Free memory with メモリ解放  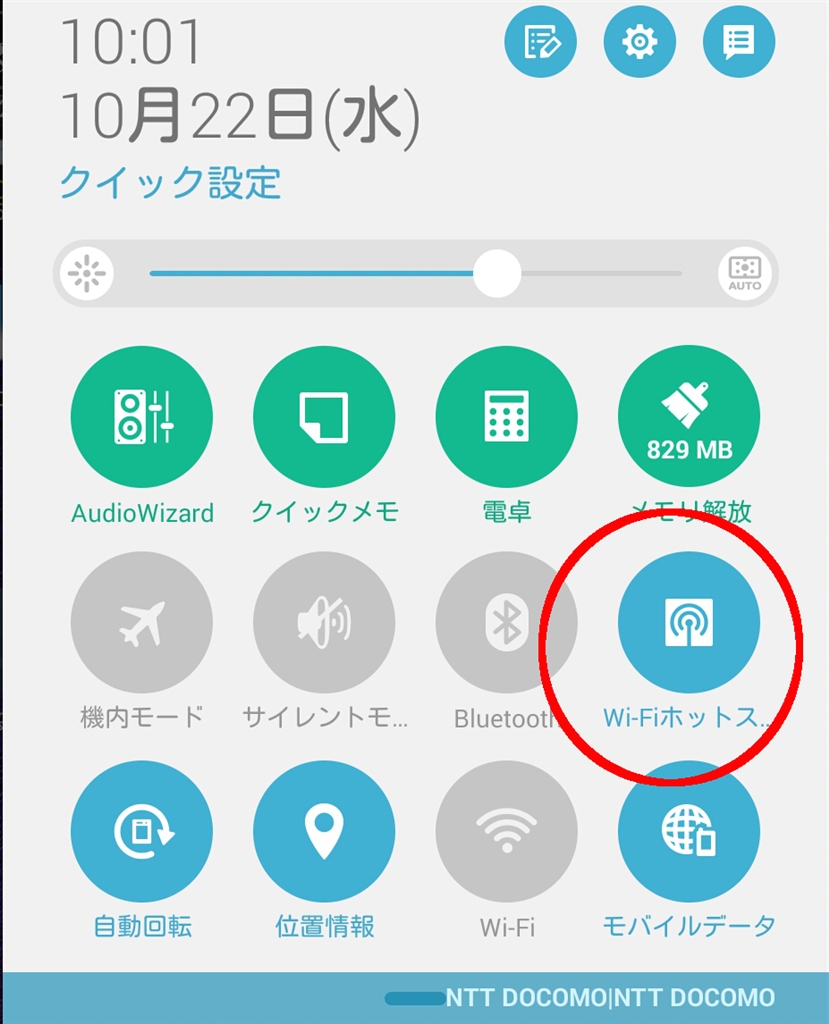(x=689, y=417)
